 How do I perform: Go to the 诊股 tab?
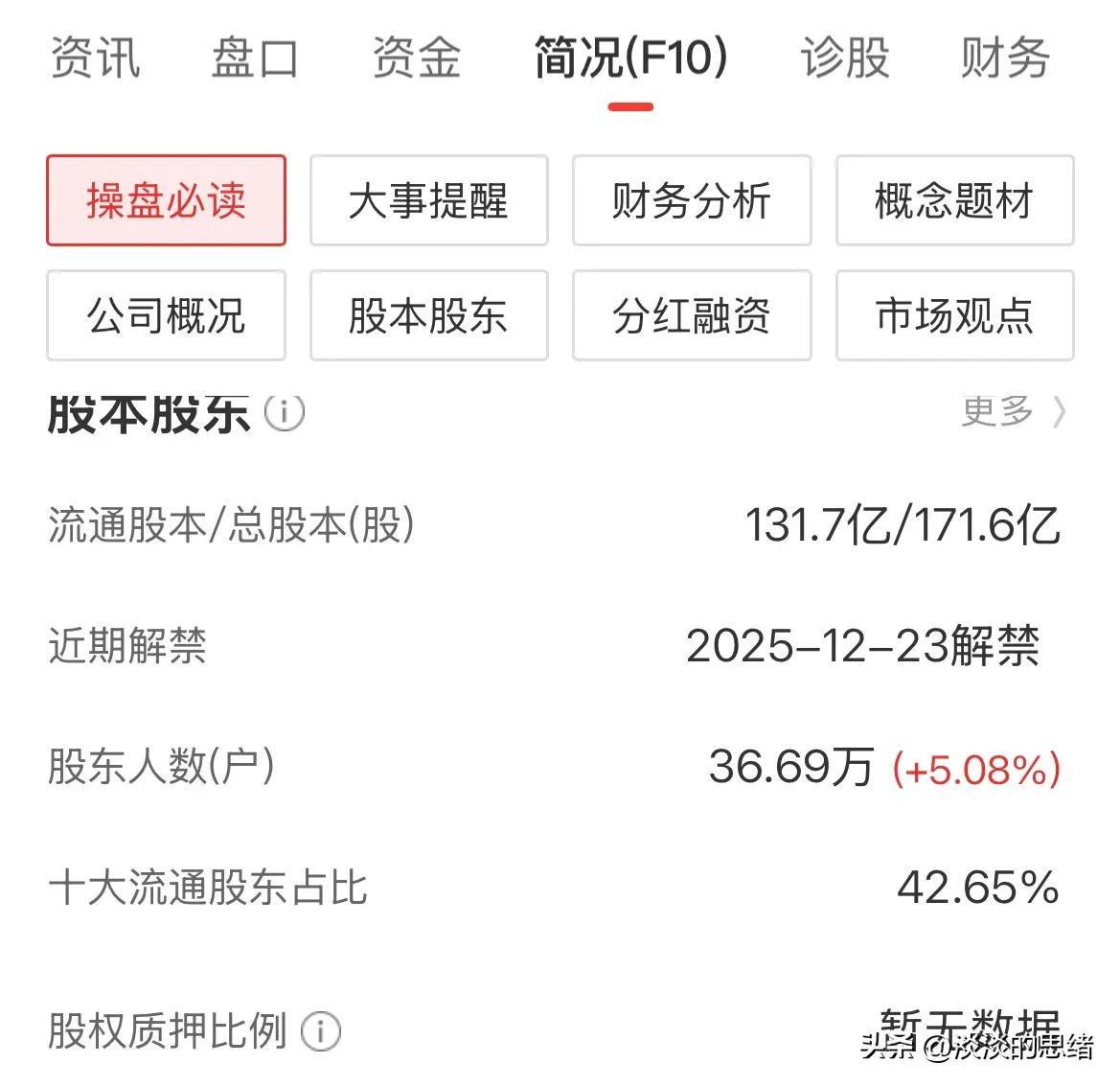(844, 58)
